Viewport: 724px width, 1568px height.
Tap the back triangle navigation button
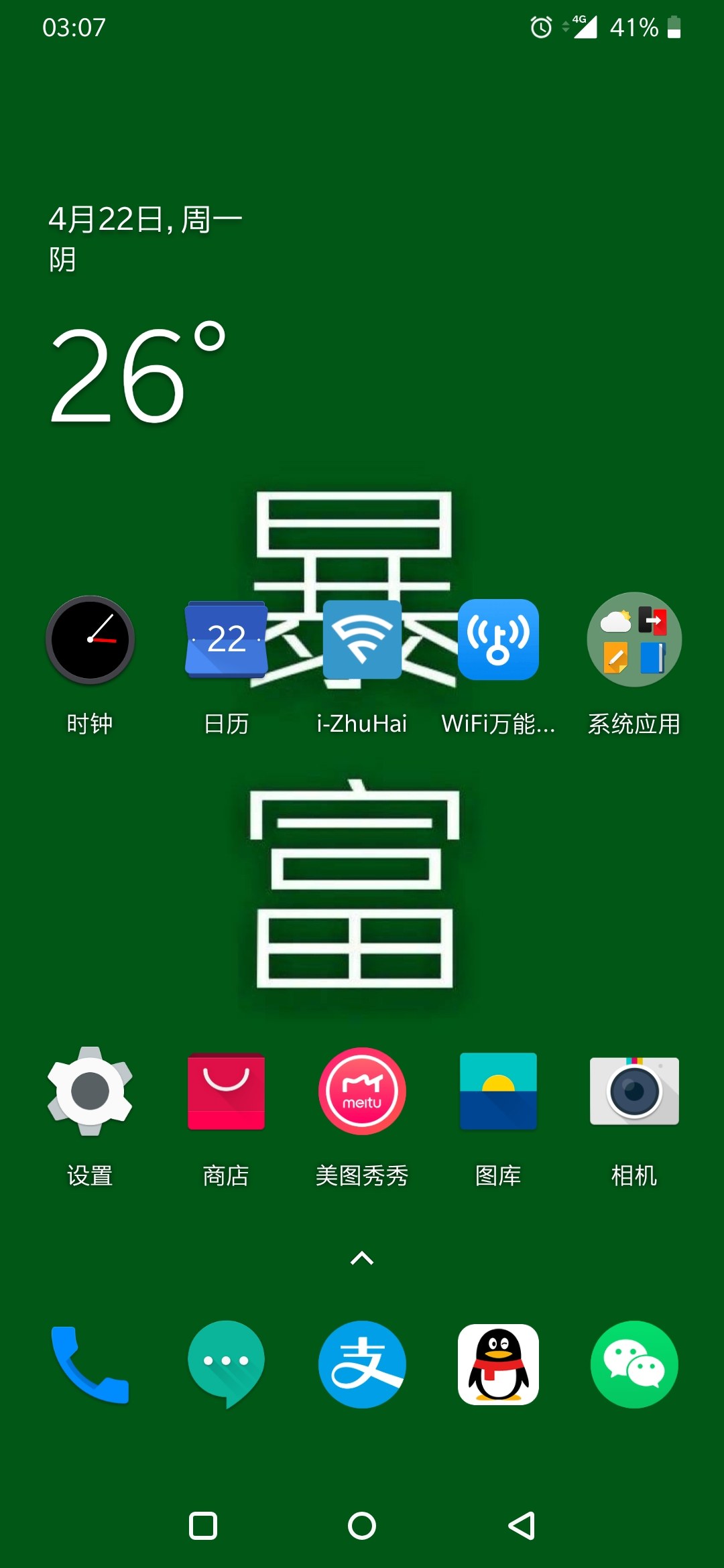[x=522, y=1526]
